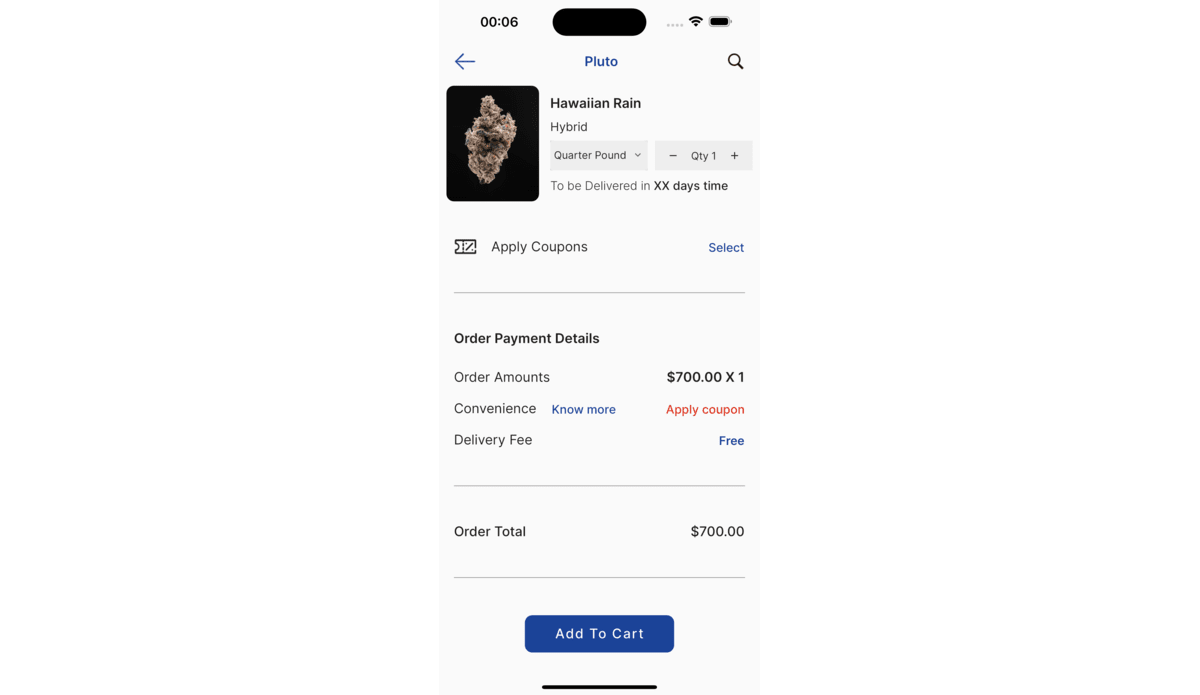Tap the red Apply coupon link
Viewport: 1200px width, 695px height.
705,410
